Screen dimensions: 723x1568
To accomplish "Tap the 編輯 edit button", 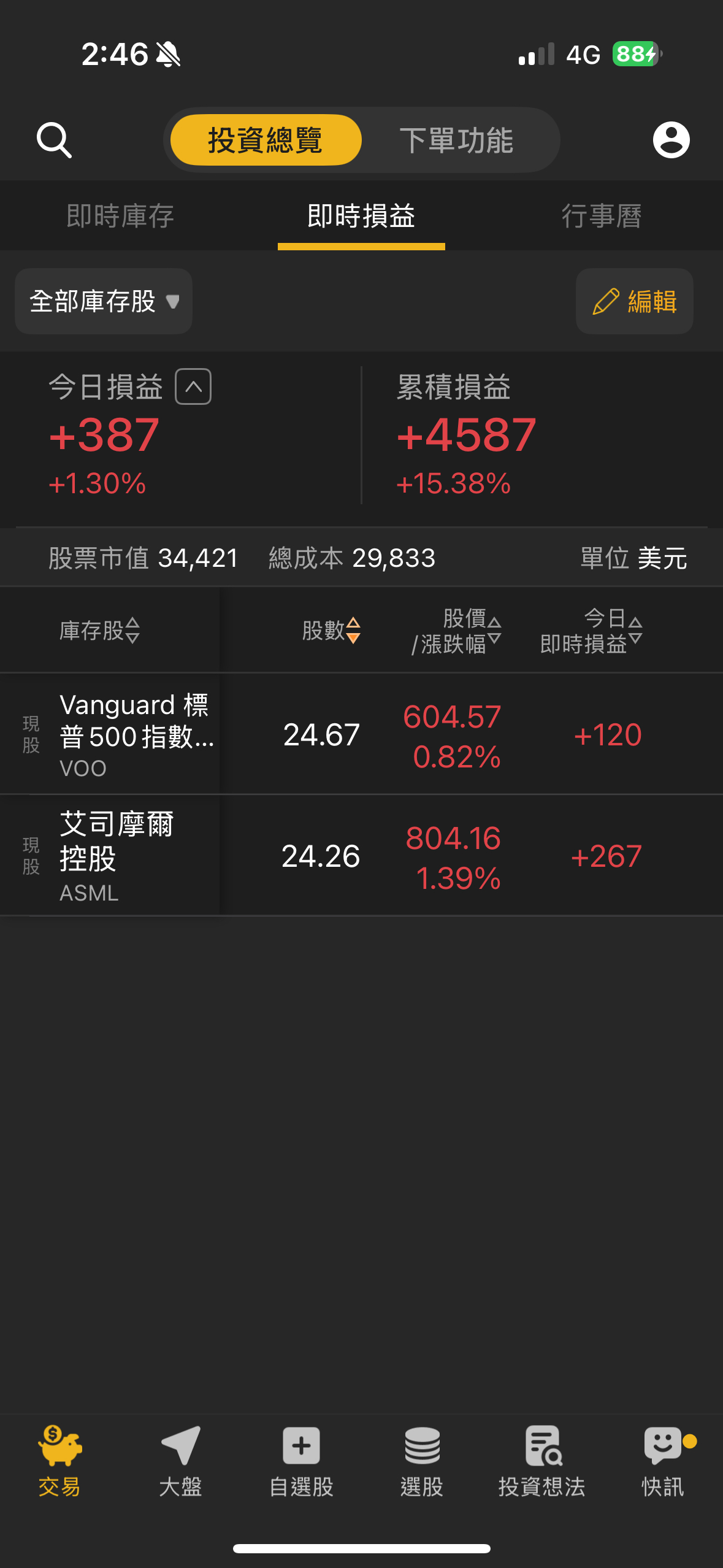I will pos(634,301).
